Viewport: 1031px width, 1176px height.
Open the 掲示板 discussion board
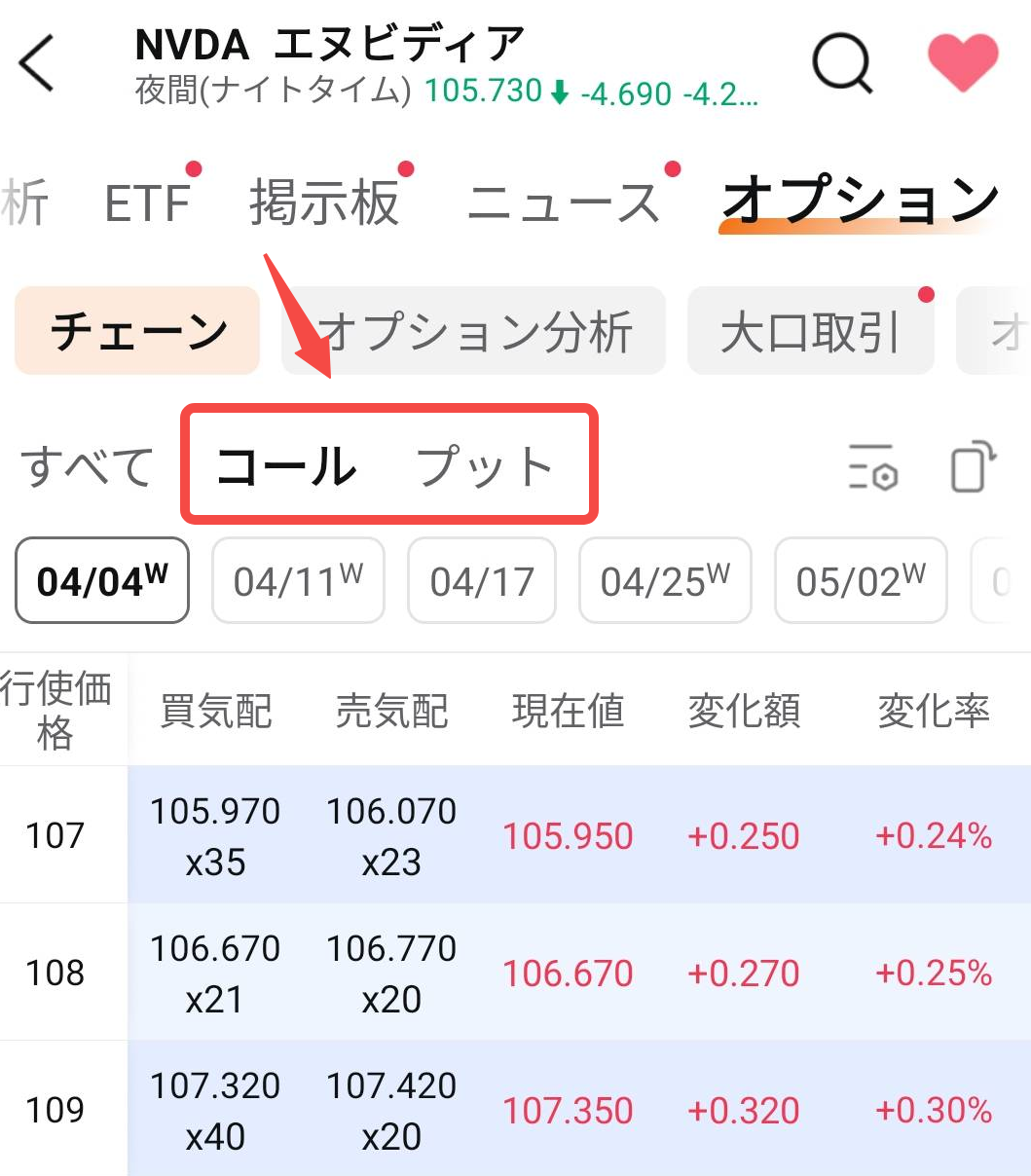[x=326, y=199]
